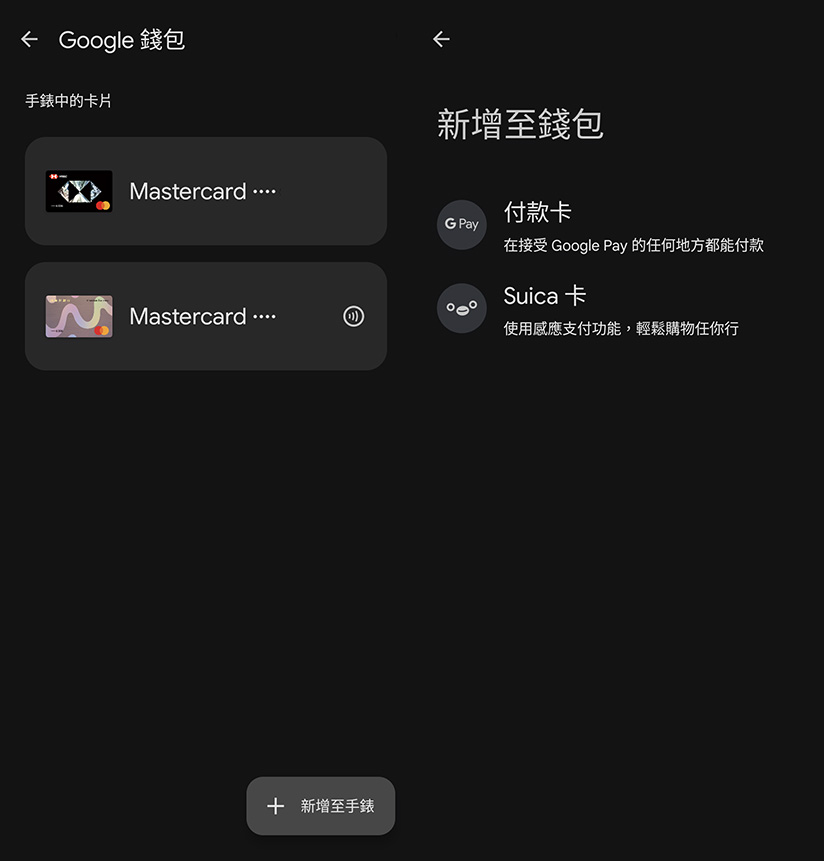Select the 付款卡 option
Screen dimensions: 824x861
(x=600, y=225)
